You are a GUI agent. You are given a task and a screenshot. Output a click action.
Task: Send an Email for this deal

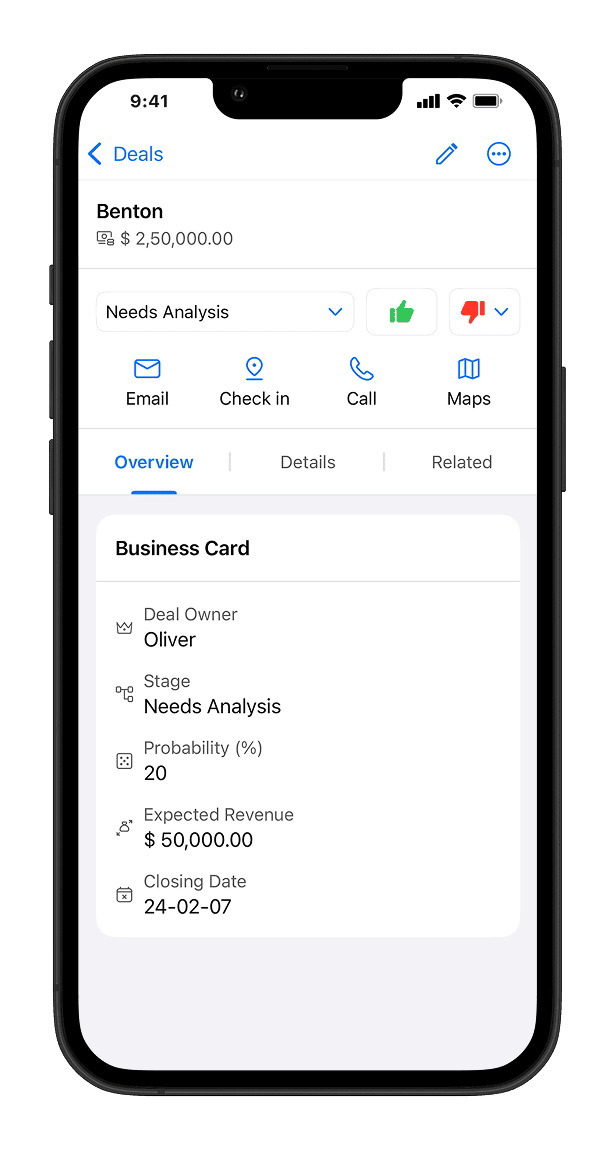coord(147,382)
